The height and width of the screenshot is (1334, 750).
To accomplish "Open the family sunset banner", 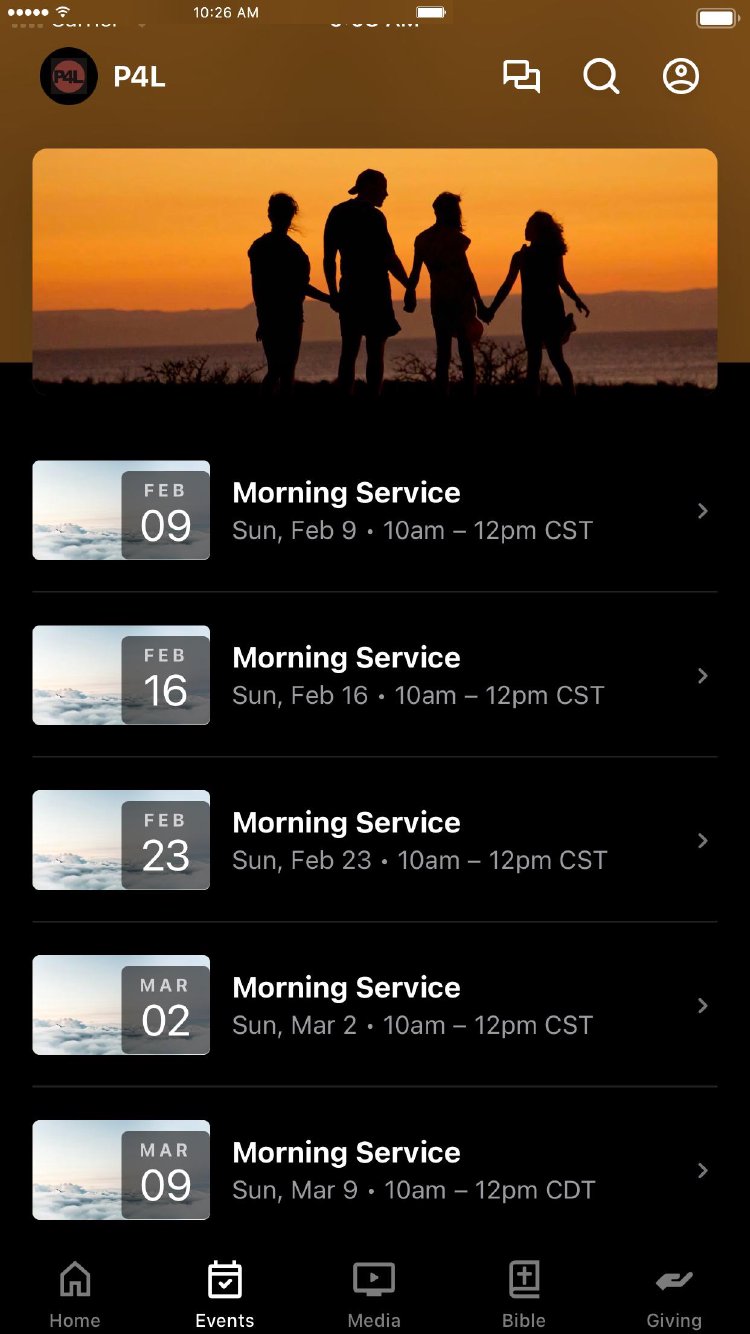I will 375,270.
